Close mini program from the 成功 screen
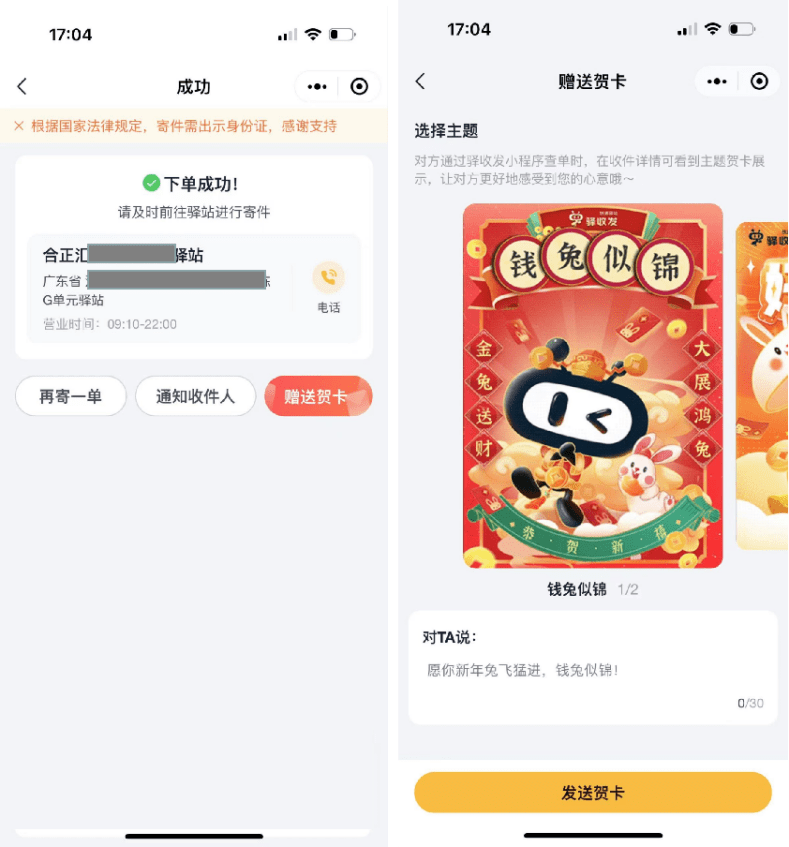The width and height of the screenshot is (789, 847). [359, 87]
